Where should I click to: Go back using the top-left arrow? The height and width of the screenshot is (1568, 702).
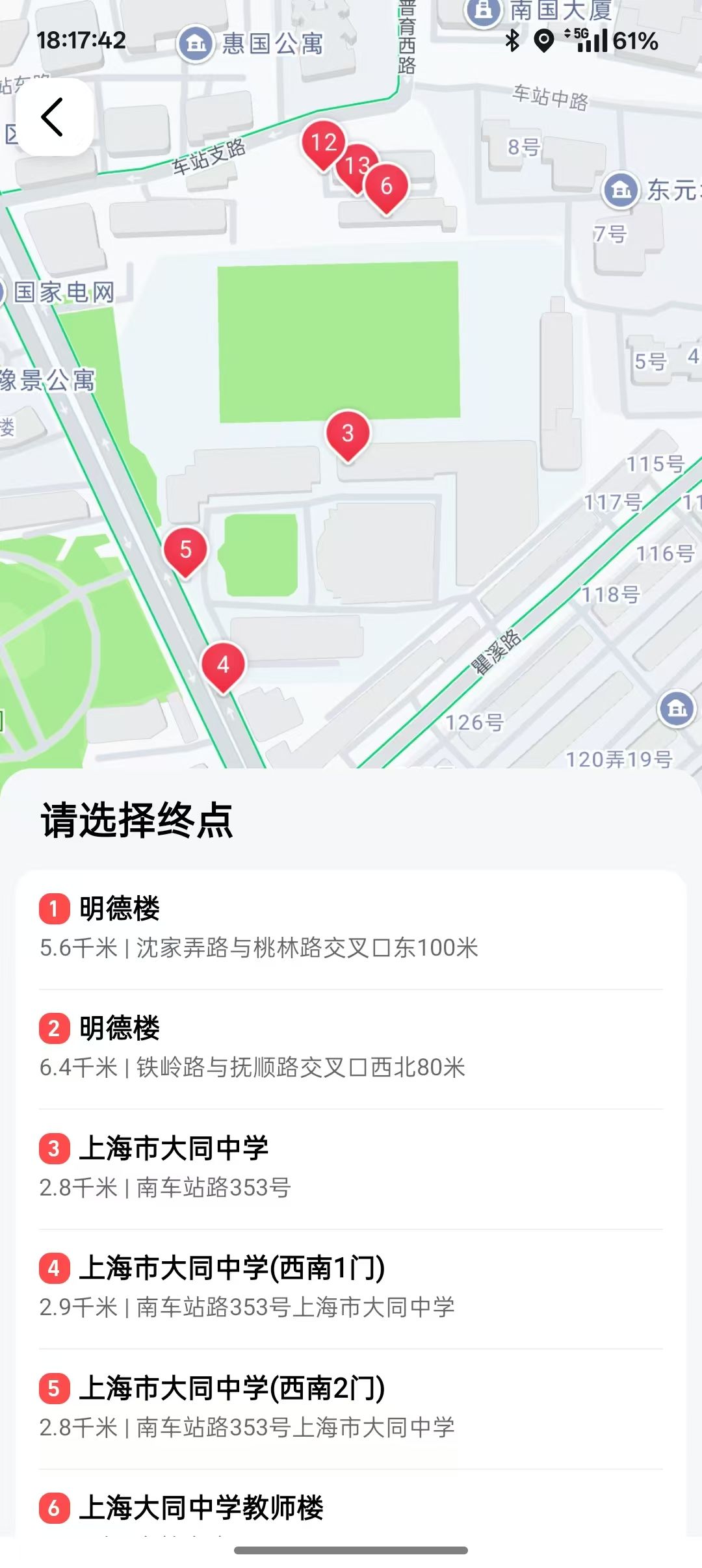point(53,118)
